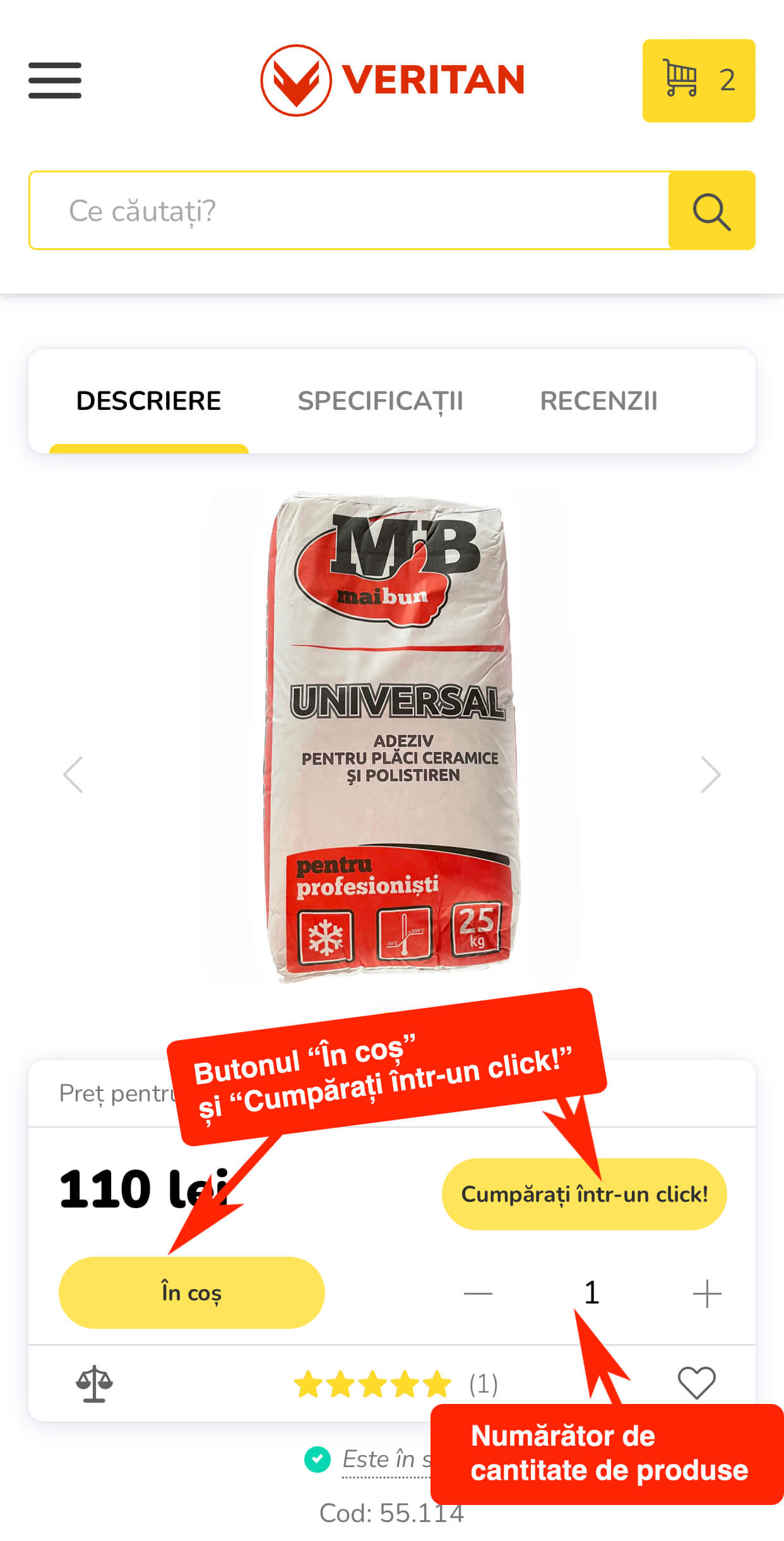Add the product with 'În coș'

(x=191, y=1293)
